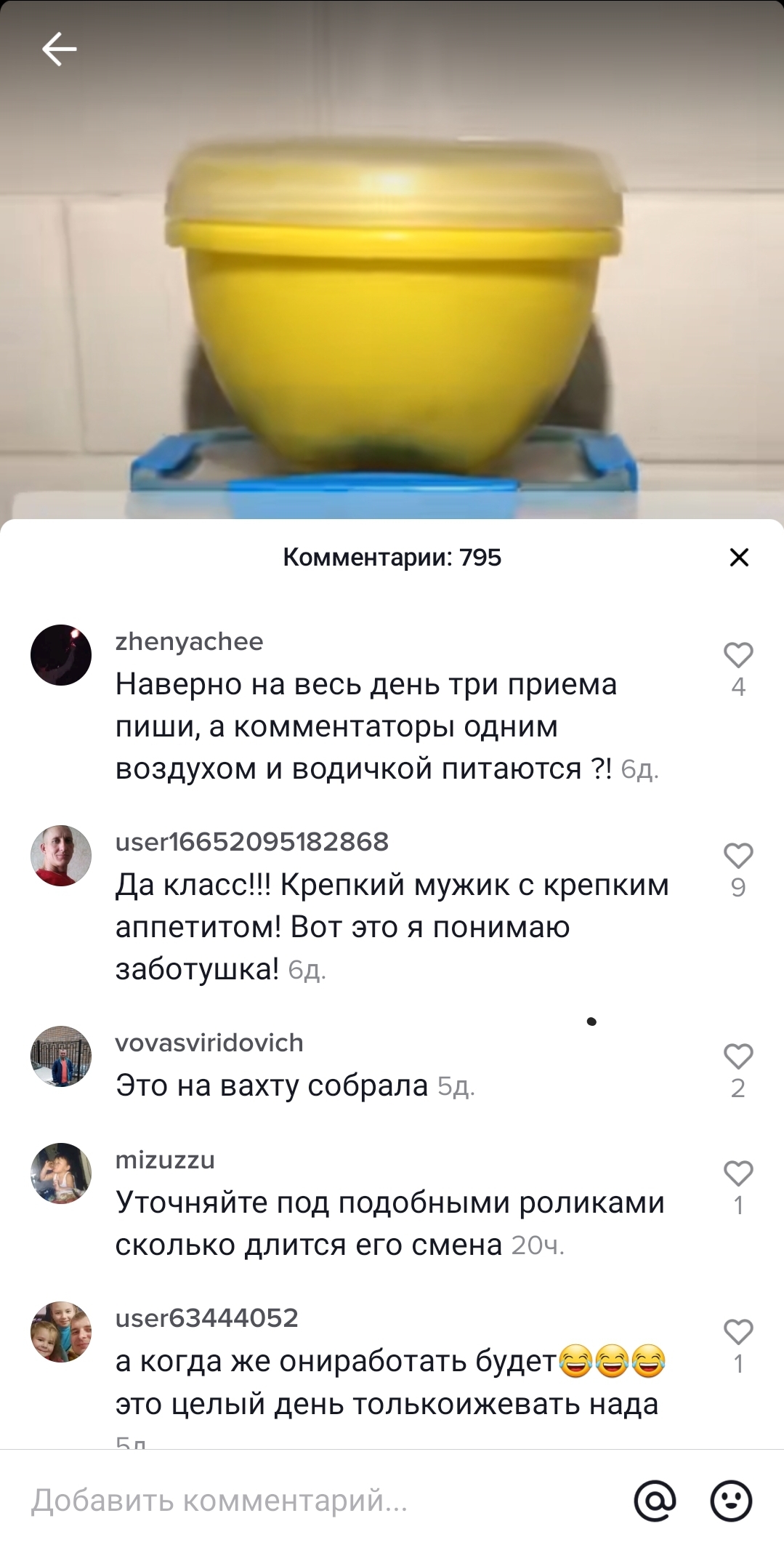
Task: Tap the username zhenyachee
Action: [x=189, y=641]
